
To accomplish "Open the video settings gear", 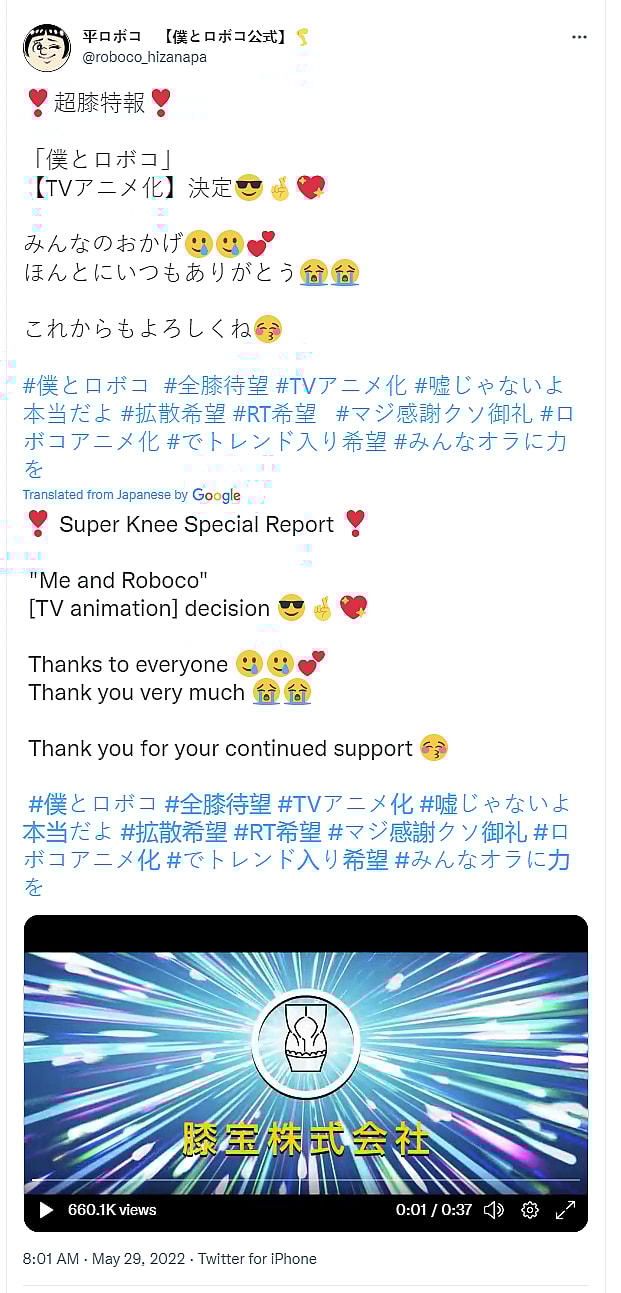I will pos(530,1210).
